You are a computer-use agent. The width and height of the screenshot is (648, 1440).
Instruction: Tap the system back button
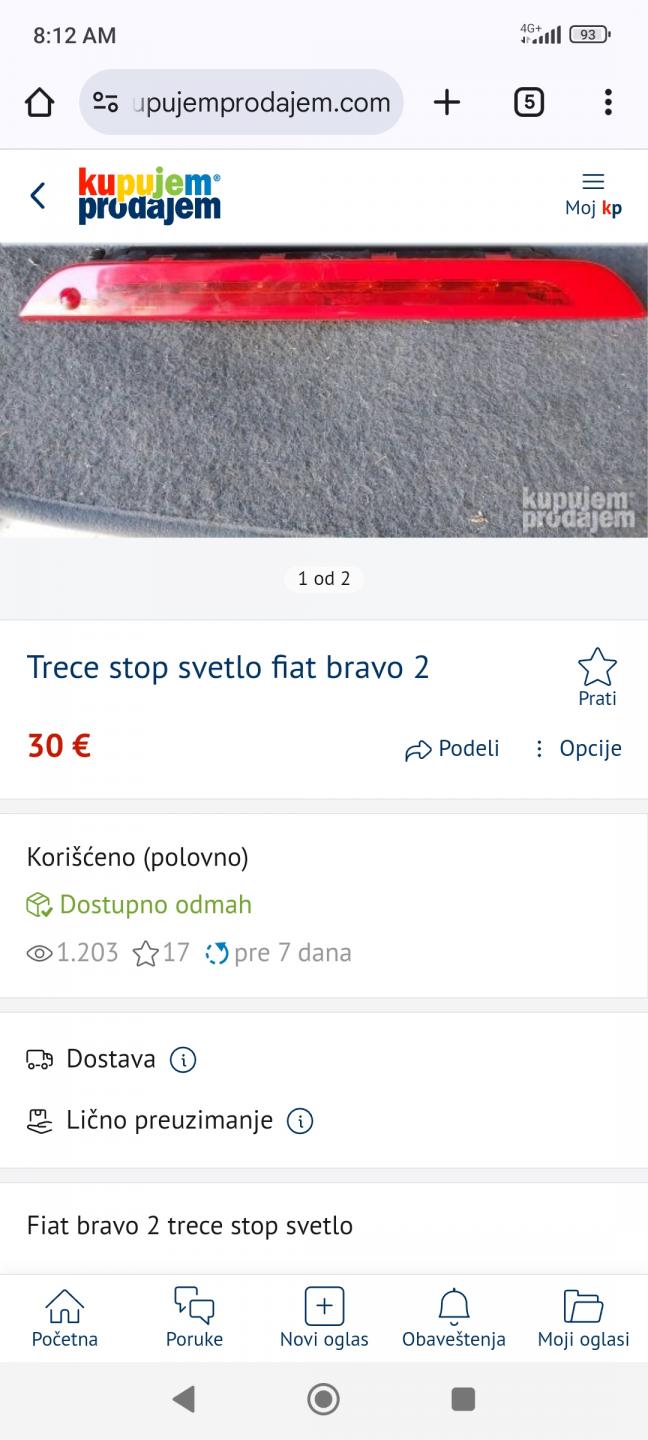[184, 1399]
